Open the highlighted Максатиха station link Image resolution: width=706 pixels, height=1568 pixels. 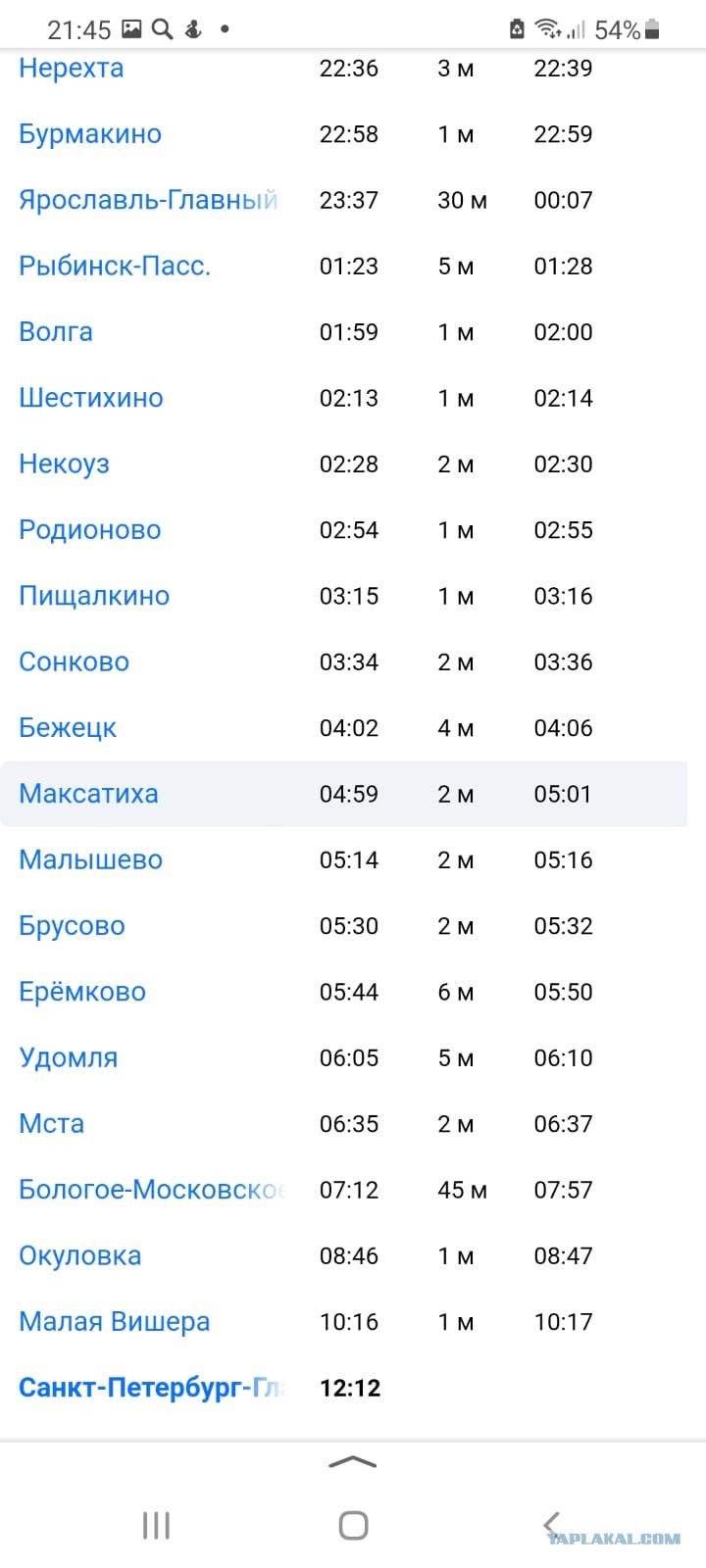pyautogui.click(x=88, y=793)
